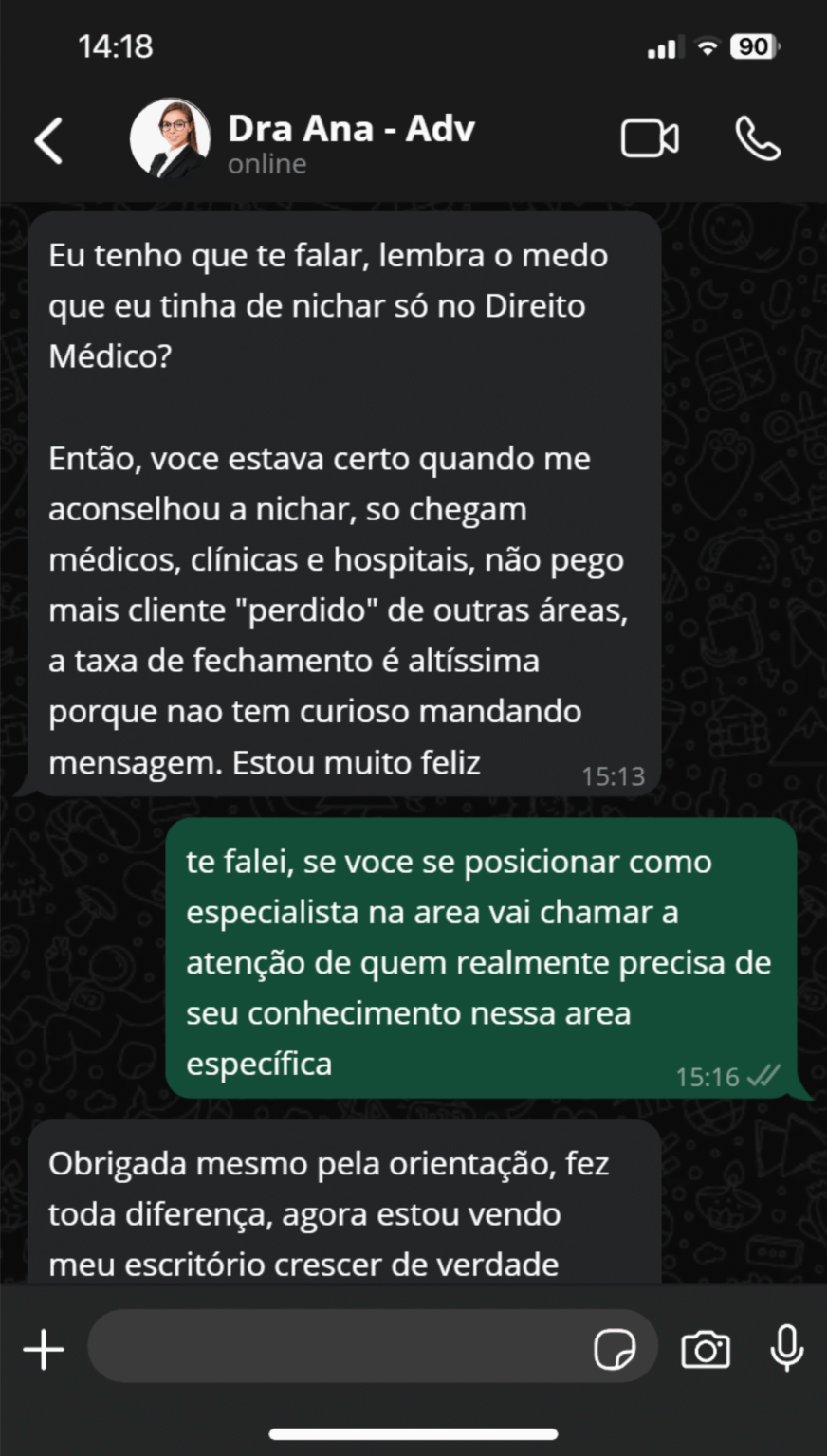Open the attachment plus menu
The height and width of the screenshot is (1456, 827).
pyautogui.click(x=44, y=1349)
